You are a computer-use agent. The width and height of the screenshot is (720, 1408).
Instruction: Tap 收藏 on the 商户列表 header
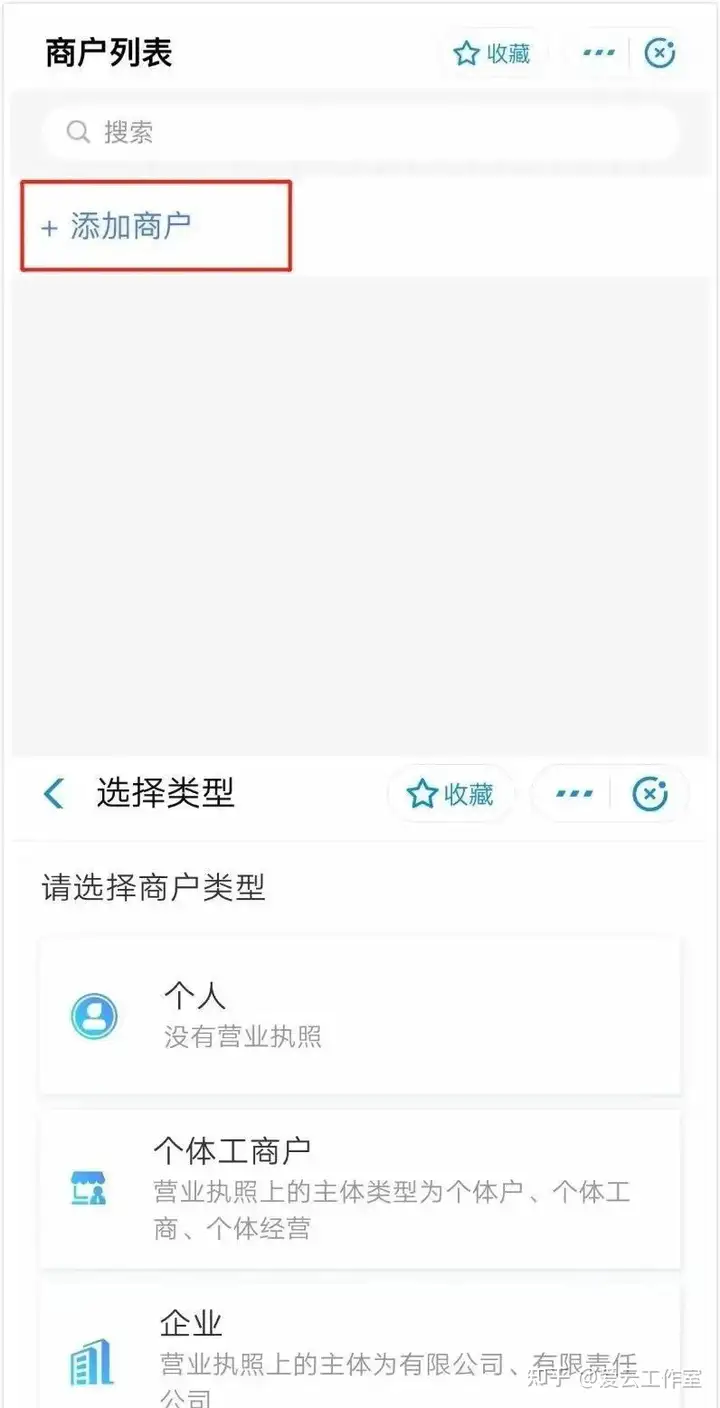tap(492, 54)
